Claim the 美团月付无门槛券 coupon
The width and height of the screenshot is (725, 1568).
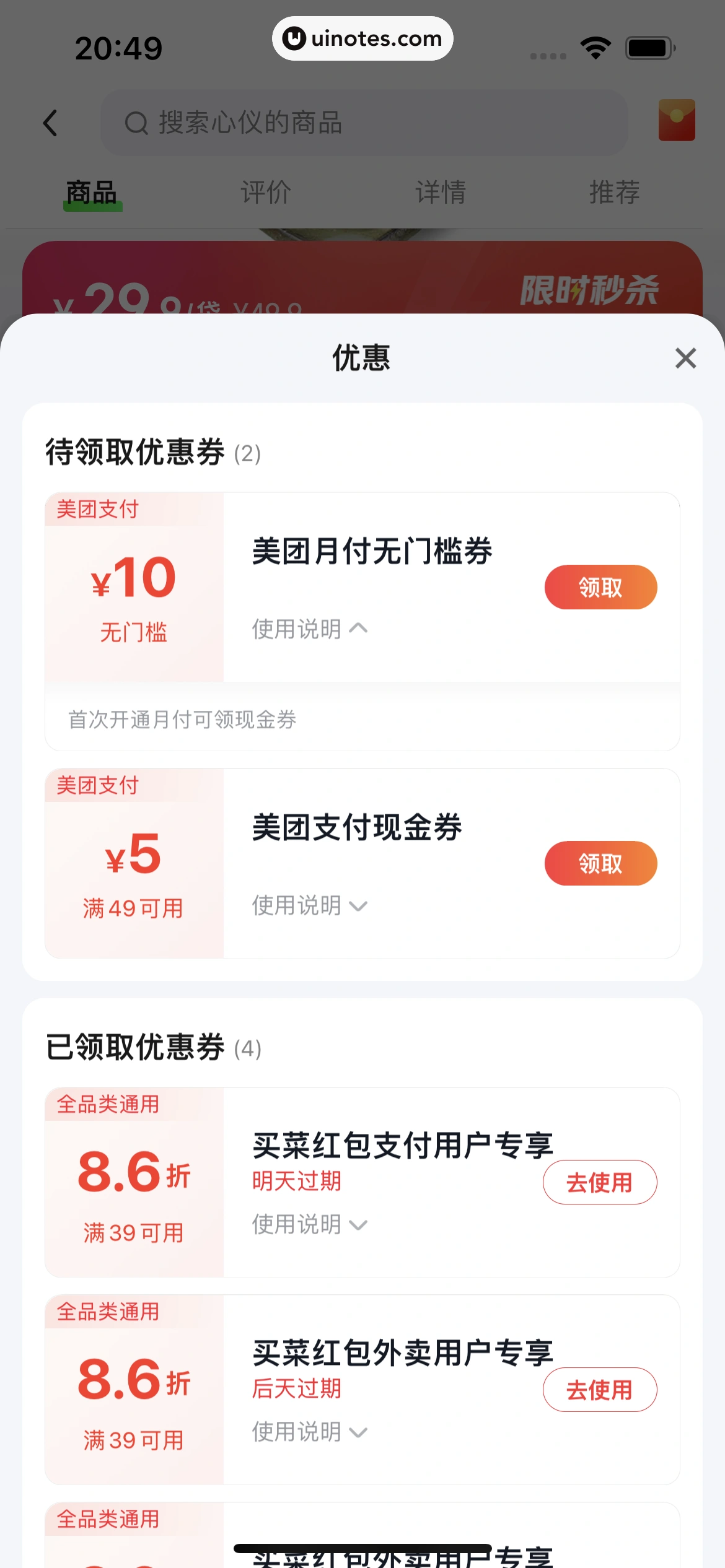(x=600, y=587)
